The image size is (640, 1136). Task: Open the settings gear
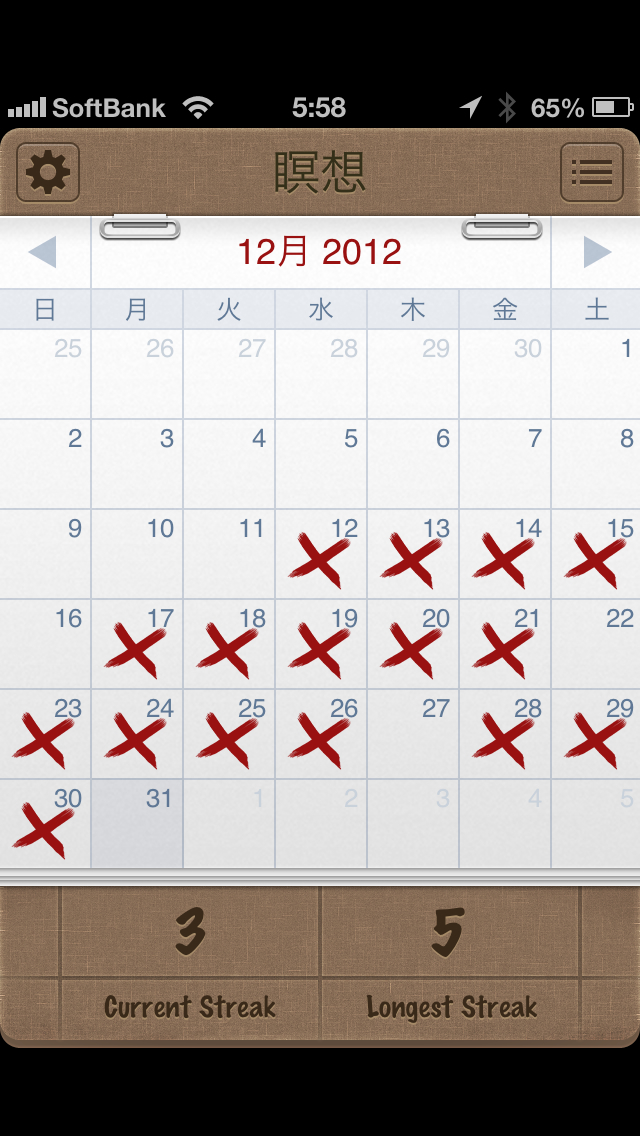click(47, 173)
